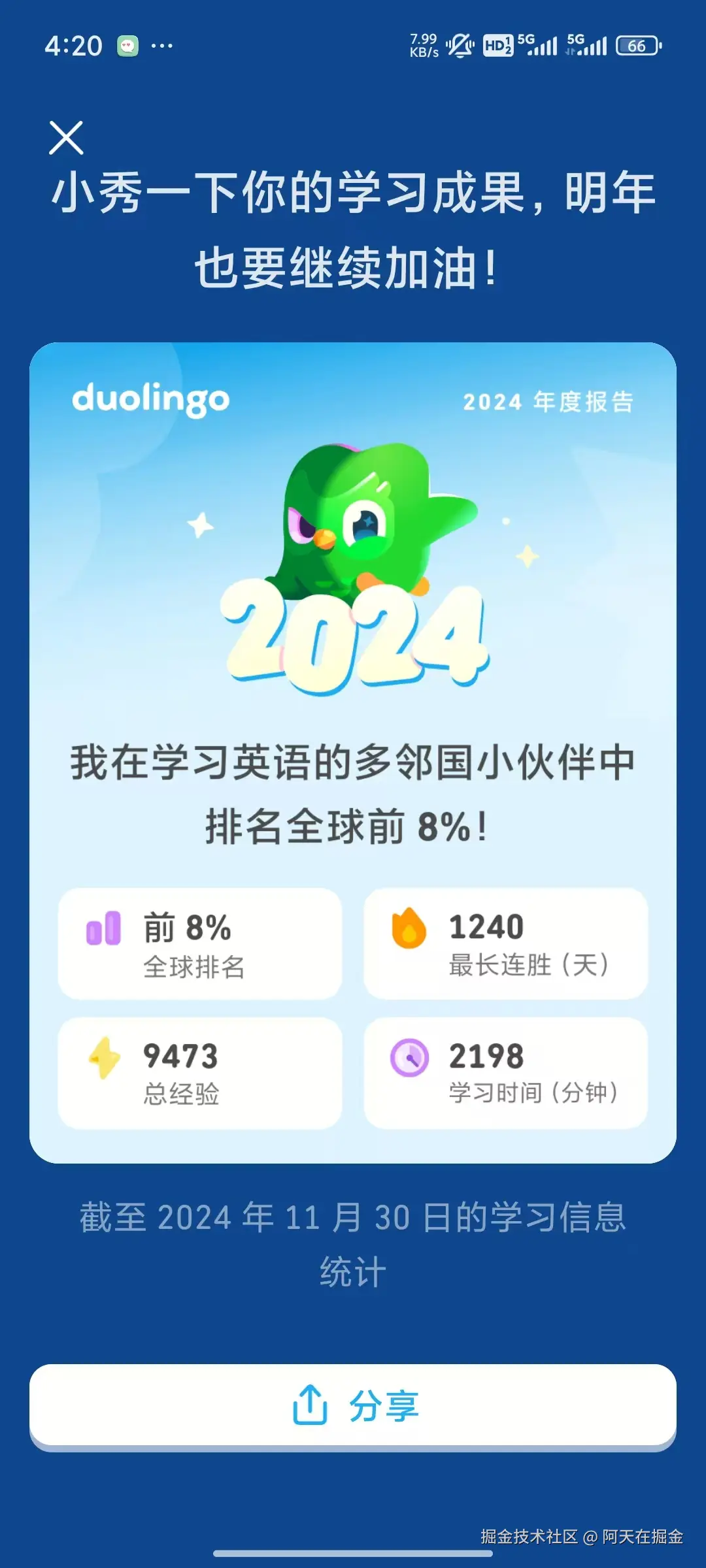The height and width of the screenshot is (1568, 706).
Task: Click the mute notification icon in status bar
Action: pos(459,44)
